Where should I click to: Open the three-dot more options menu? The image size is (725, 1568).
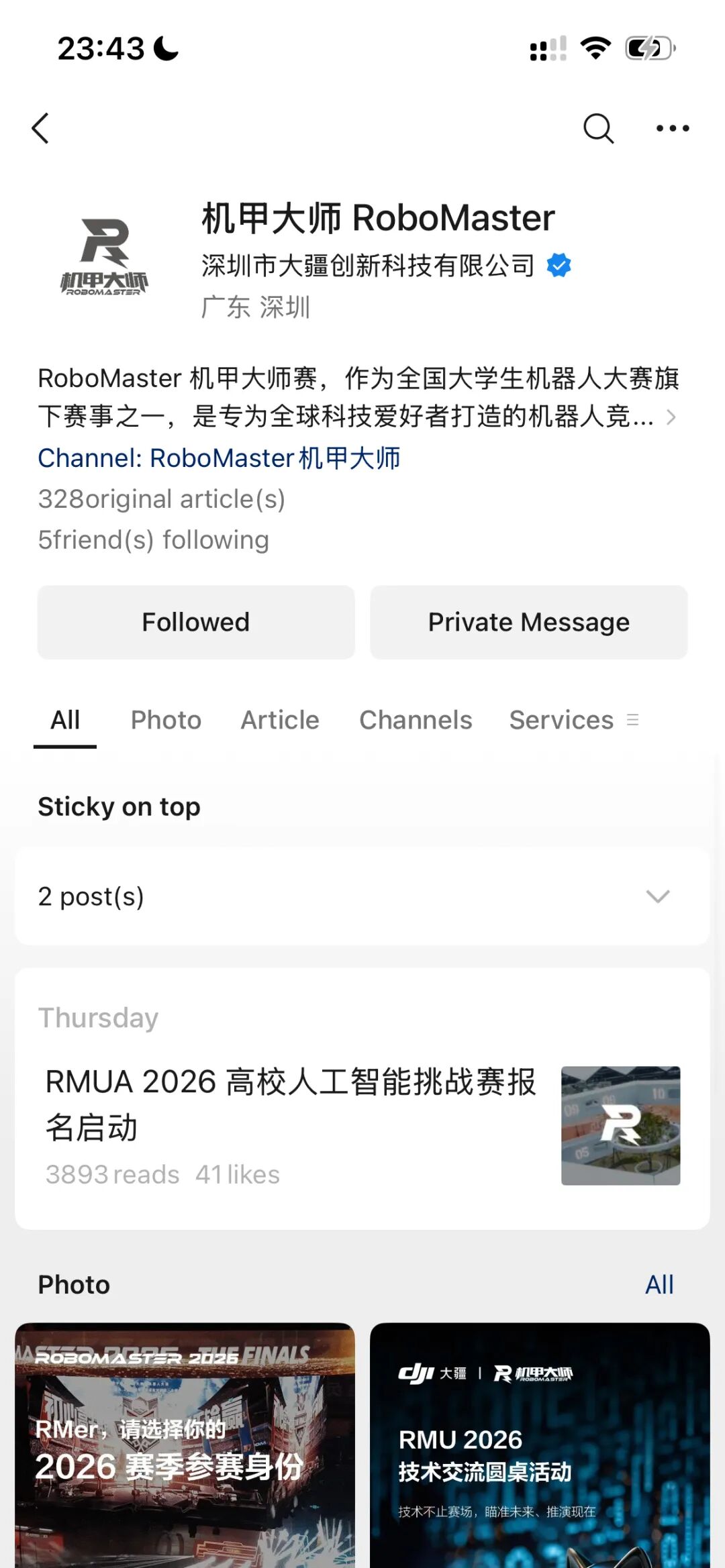(x=673, y=128)
